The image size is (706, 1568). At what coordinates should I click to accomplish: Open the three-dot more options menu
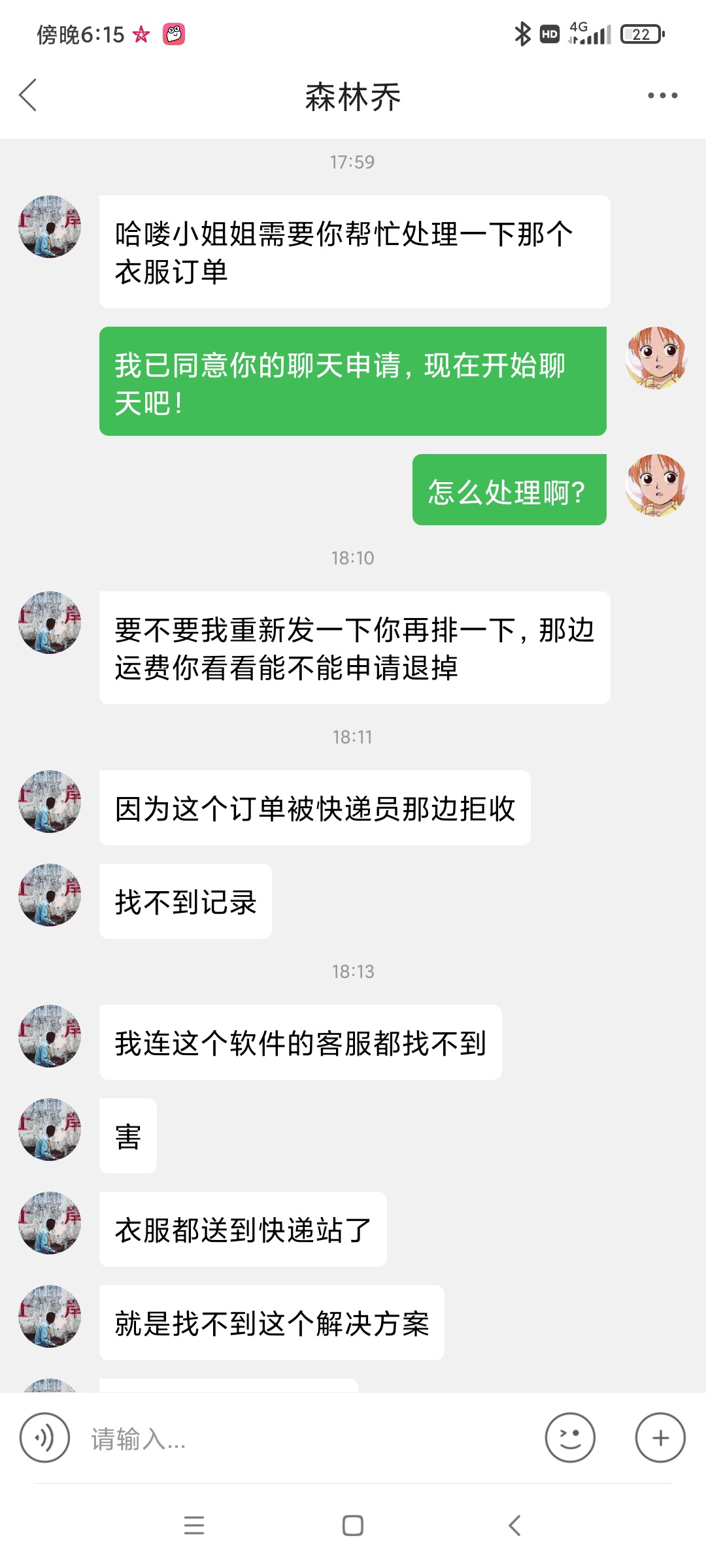[x=662, y=95]
